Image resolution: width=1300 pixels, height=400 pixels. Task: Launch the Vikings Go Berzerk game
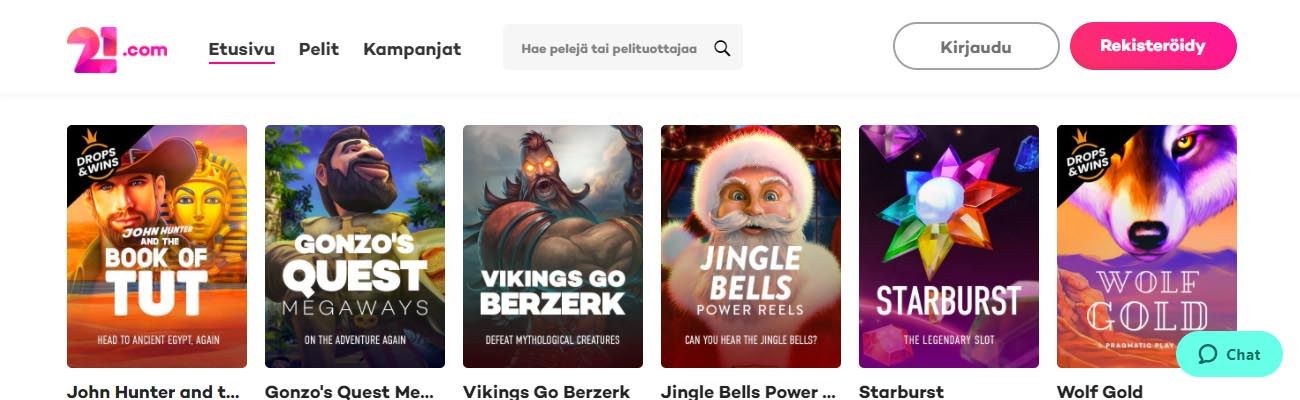click(553, 246)
